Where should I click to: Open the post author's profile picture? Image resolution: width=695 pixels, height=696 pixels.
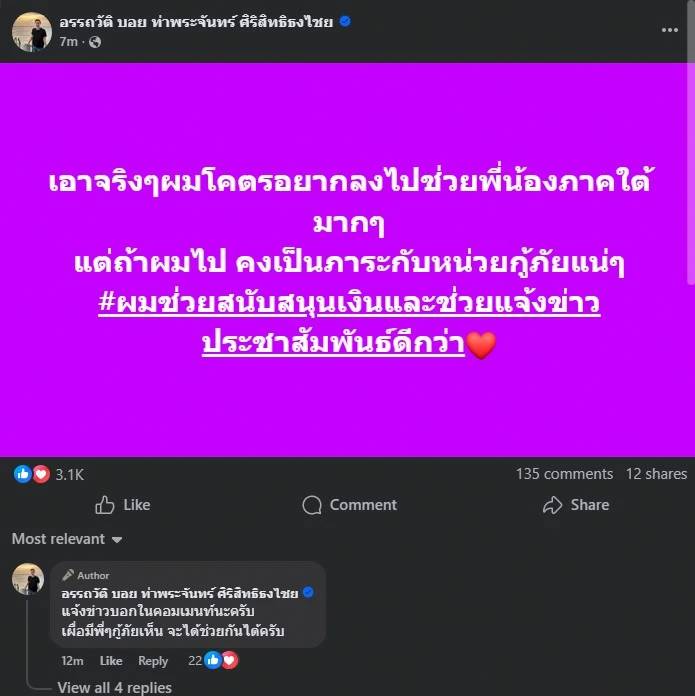coord(31,32)
